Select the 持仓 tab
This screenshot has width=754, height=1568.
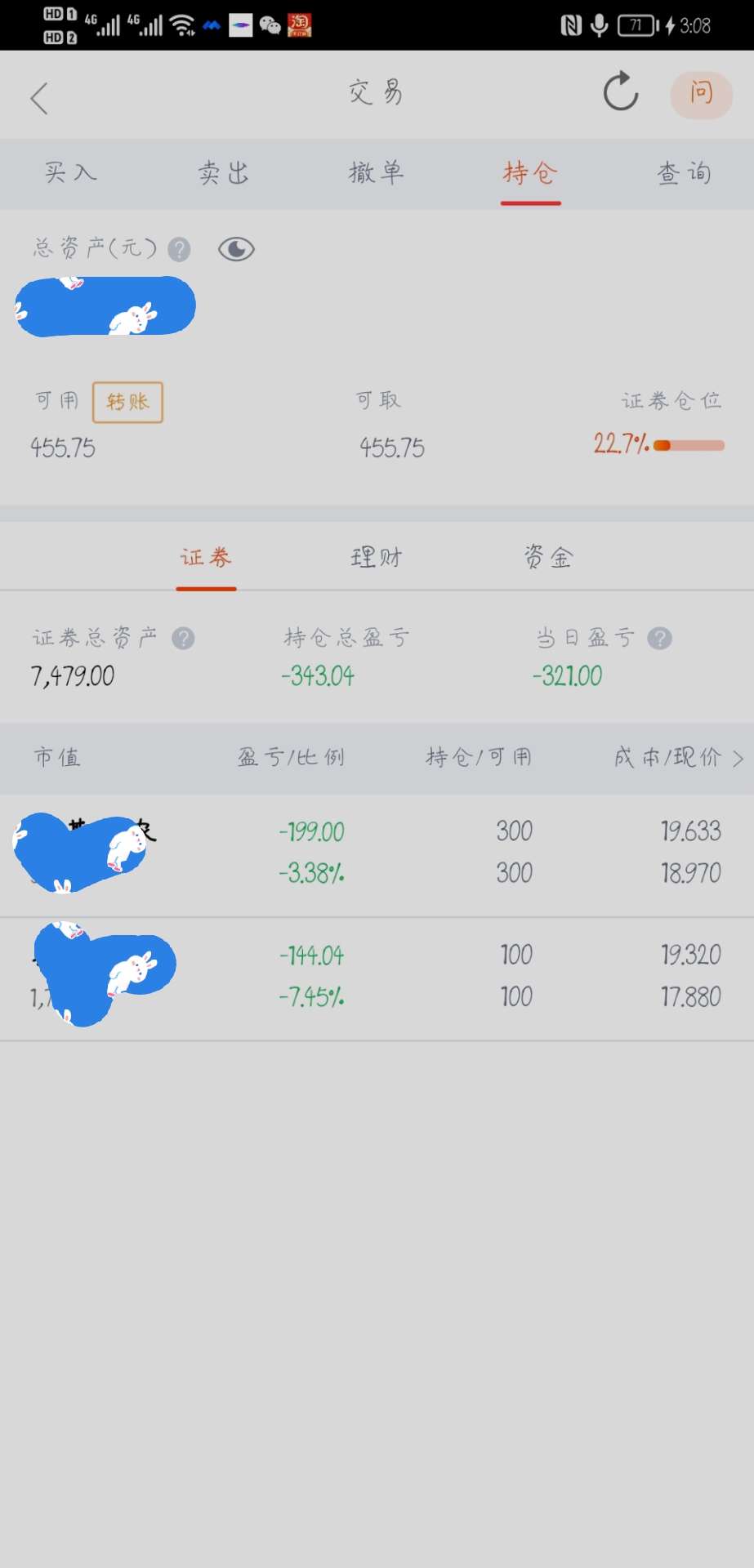pos(530,173)
